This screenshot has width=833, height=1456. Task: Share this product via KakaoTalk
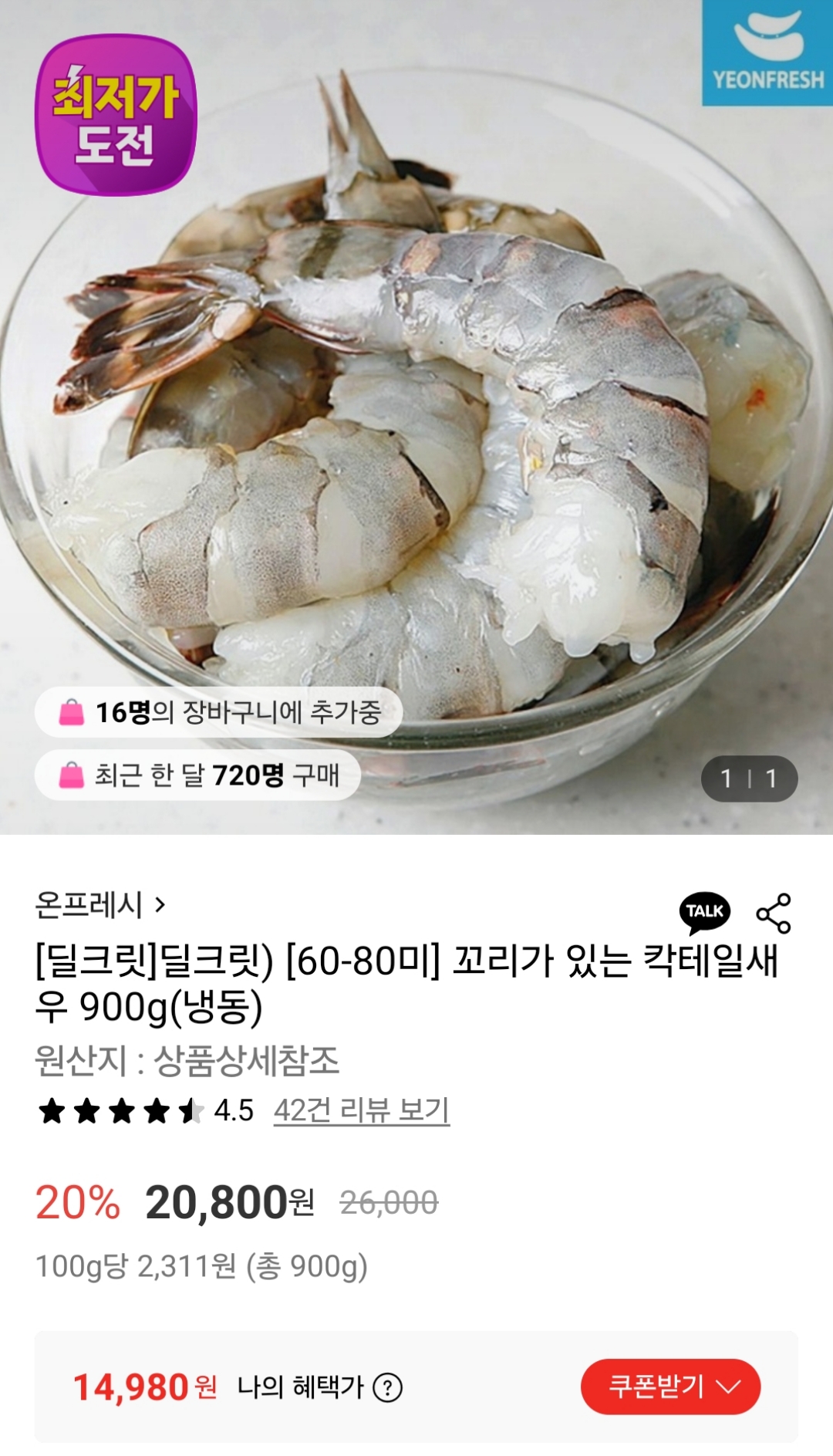point(704,912)
